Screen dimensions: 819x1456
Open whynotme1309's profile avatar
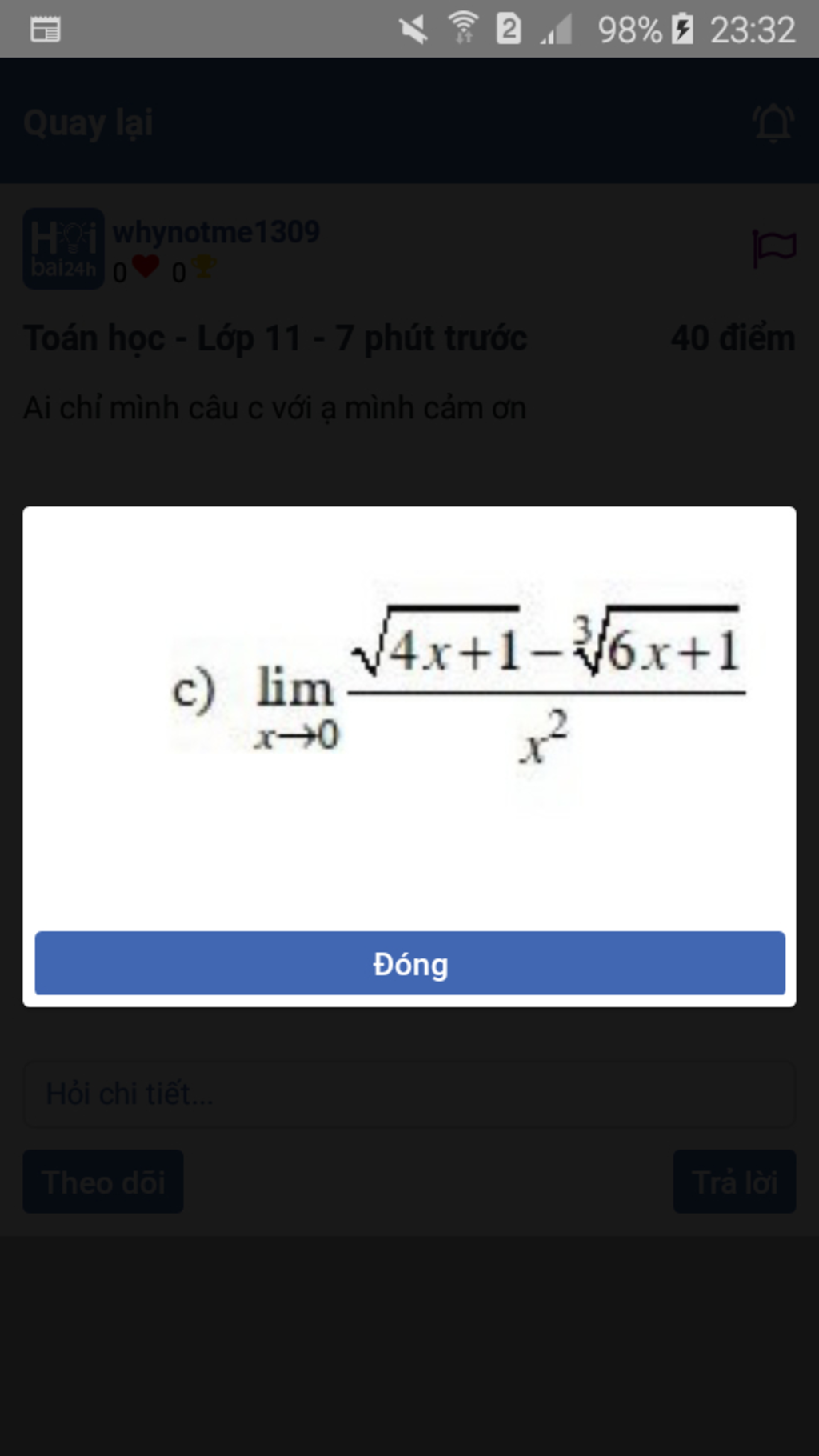pyautogui.click(x=63, y=249)
